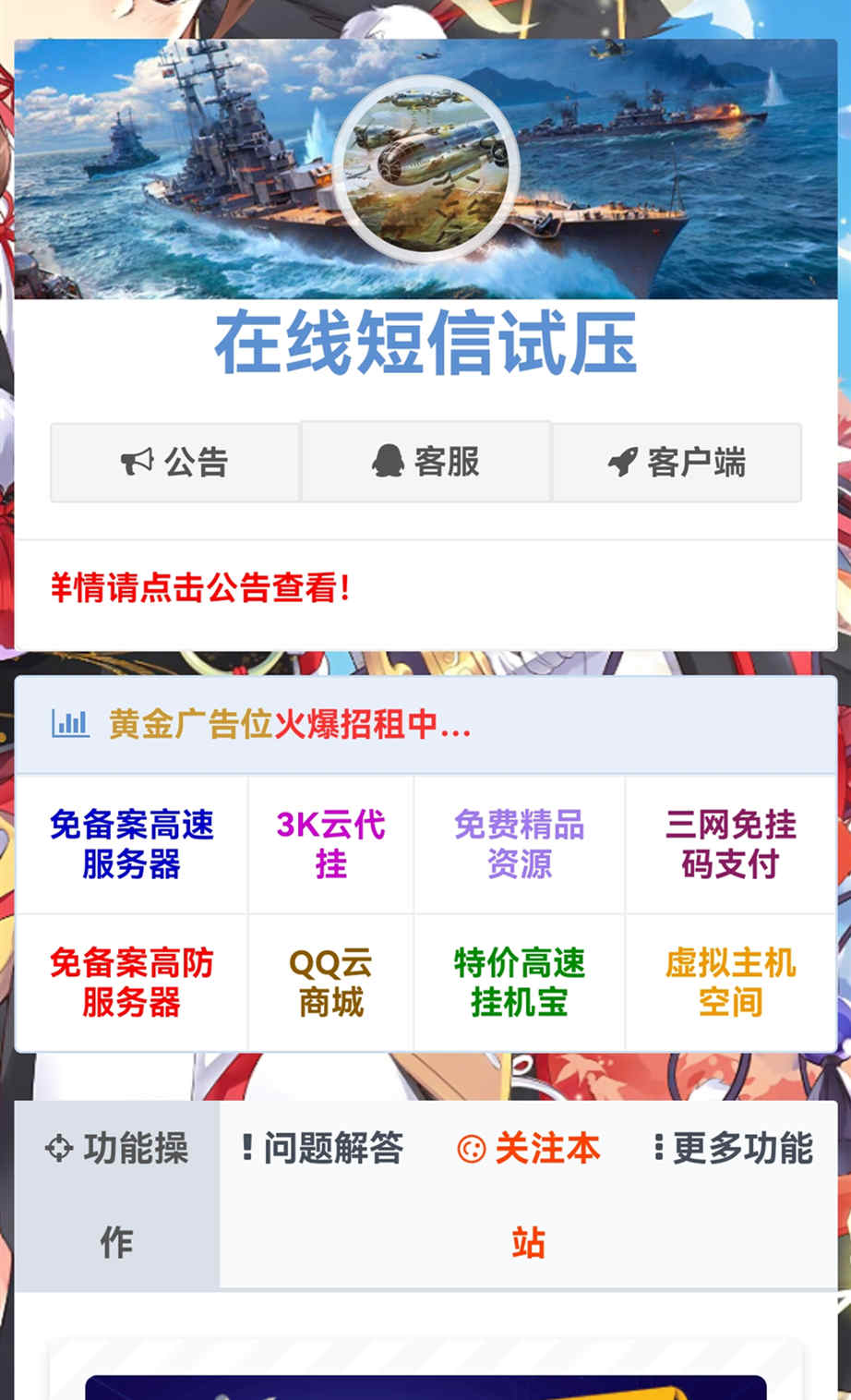851x1400 pixels.
Task: Open the 免备案高速服务器 ad link
Action: [132, 844]
